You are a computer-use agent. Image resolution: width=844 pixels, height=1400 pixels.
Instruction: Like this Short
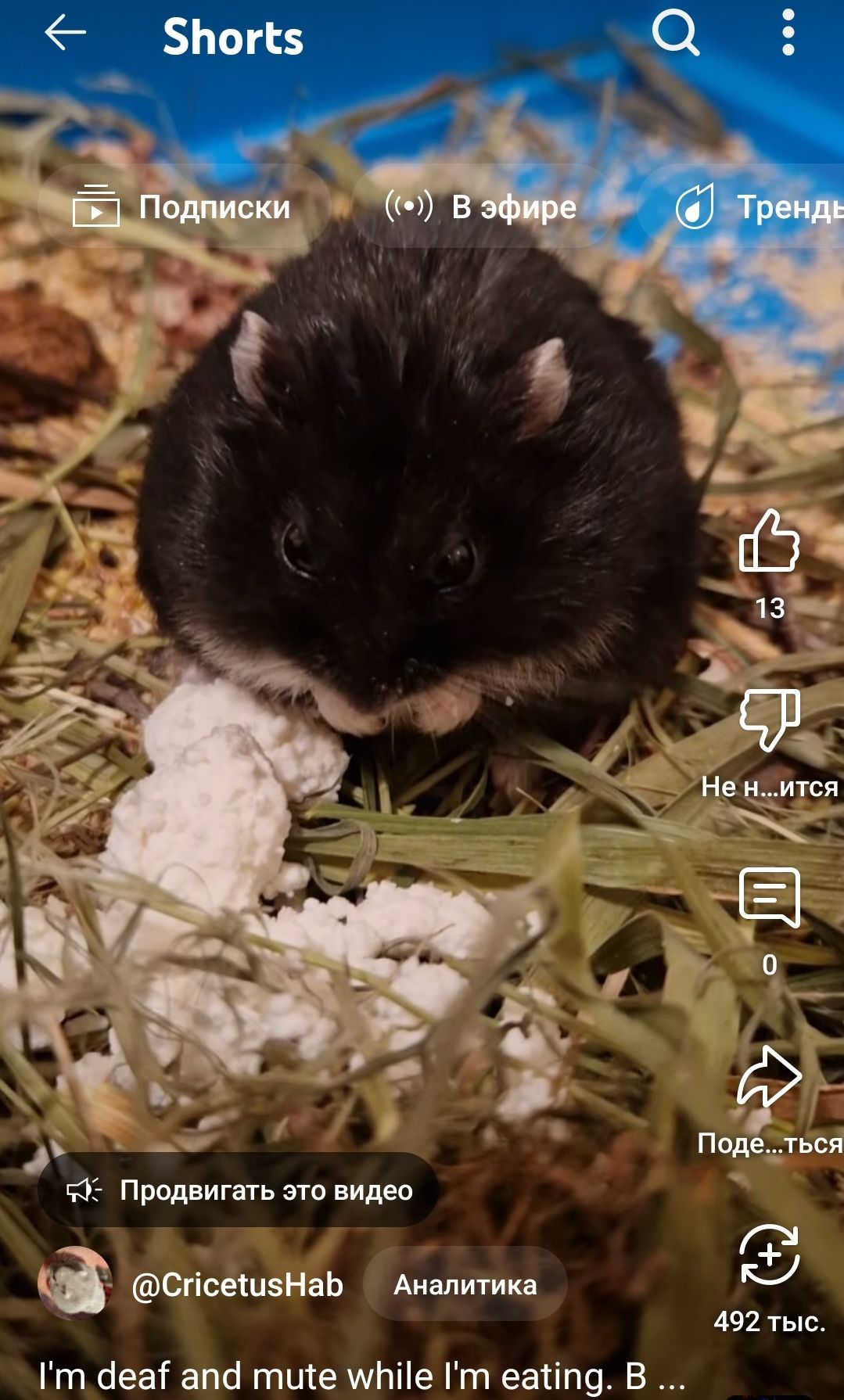[x=769, y=541]
